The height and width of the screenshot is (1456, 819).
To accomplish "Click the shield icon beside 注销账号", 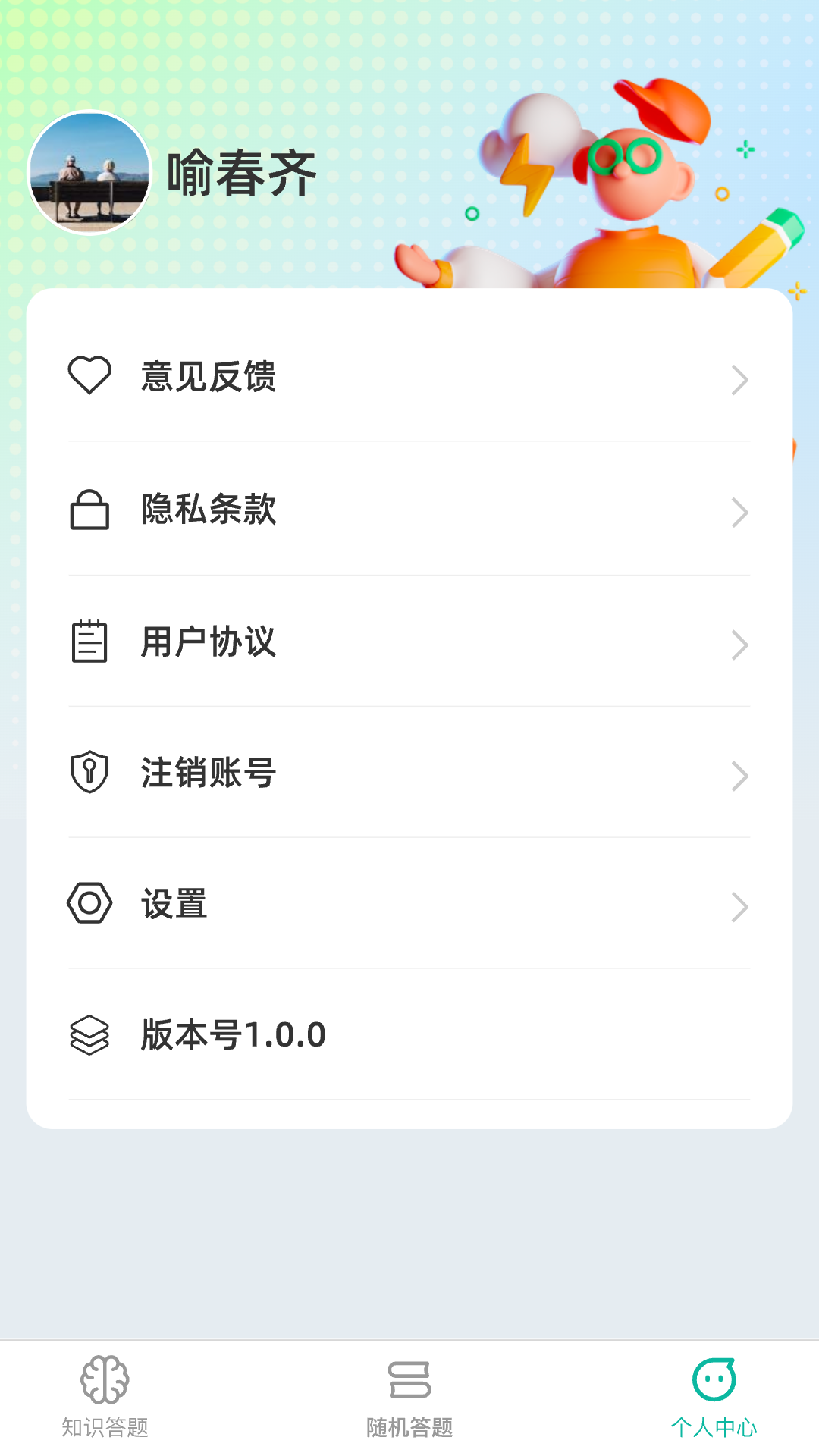I will [90, 774].
